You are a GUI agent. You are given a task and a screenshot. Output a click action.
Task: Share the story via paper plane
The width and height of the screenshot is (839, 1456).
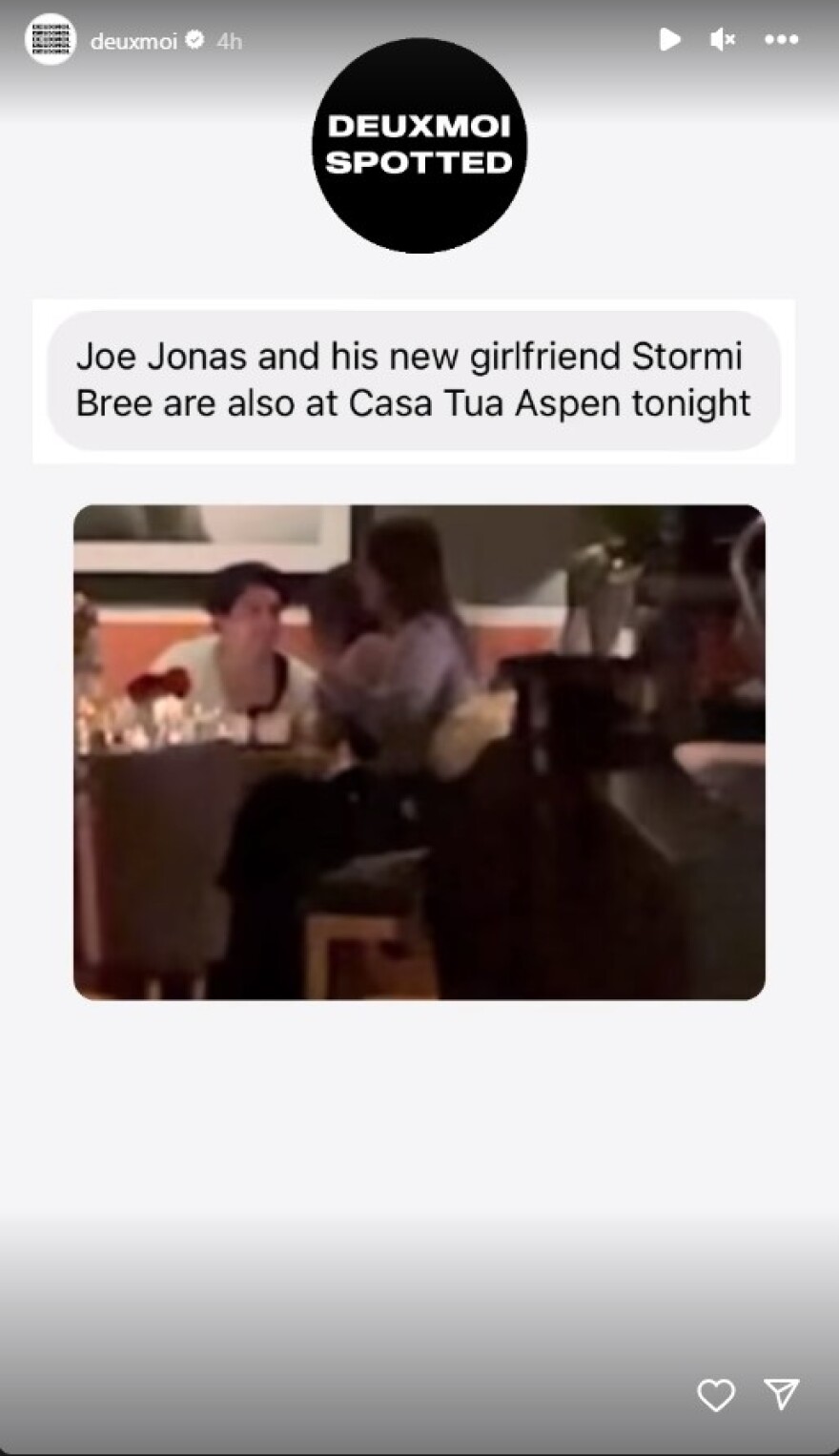coord(781,1395)
